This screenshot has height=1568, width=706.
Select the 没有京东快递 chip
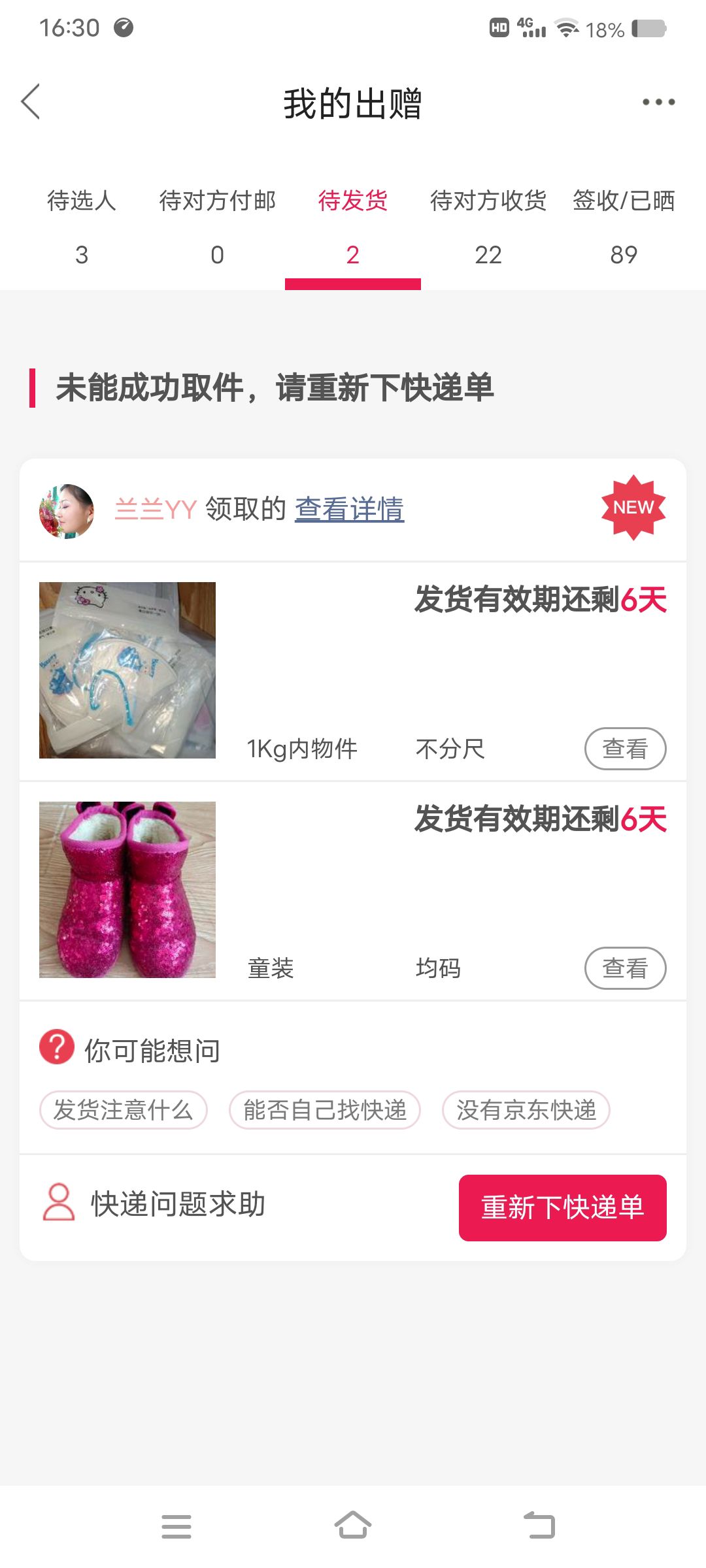pyautogui.click(x=526, y=1110)
